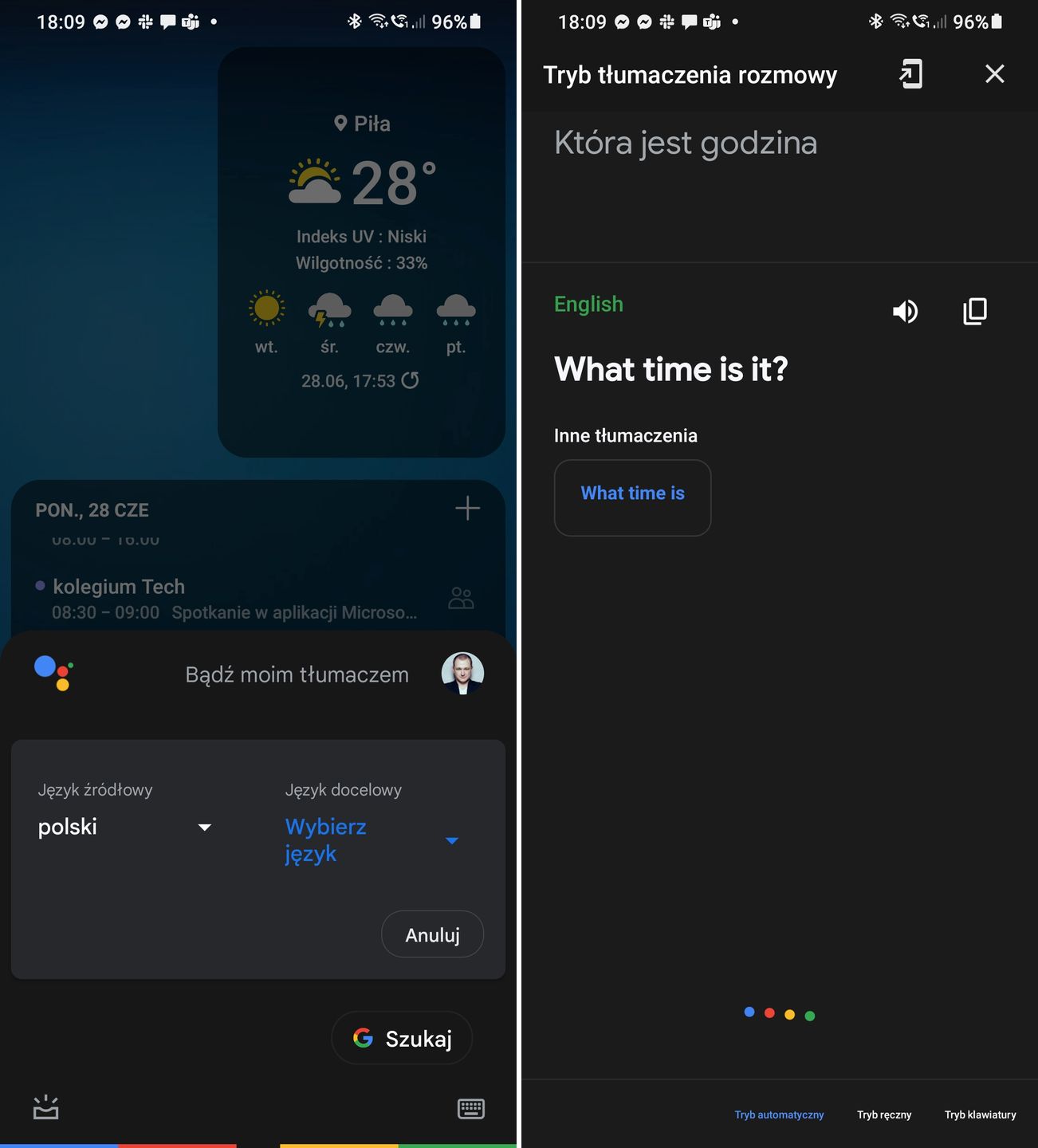
Task: Refresh the weather widget
Action: click(411, 380)
